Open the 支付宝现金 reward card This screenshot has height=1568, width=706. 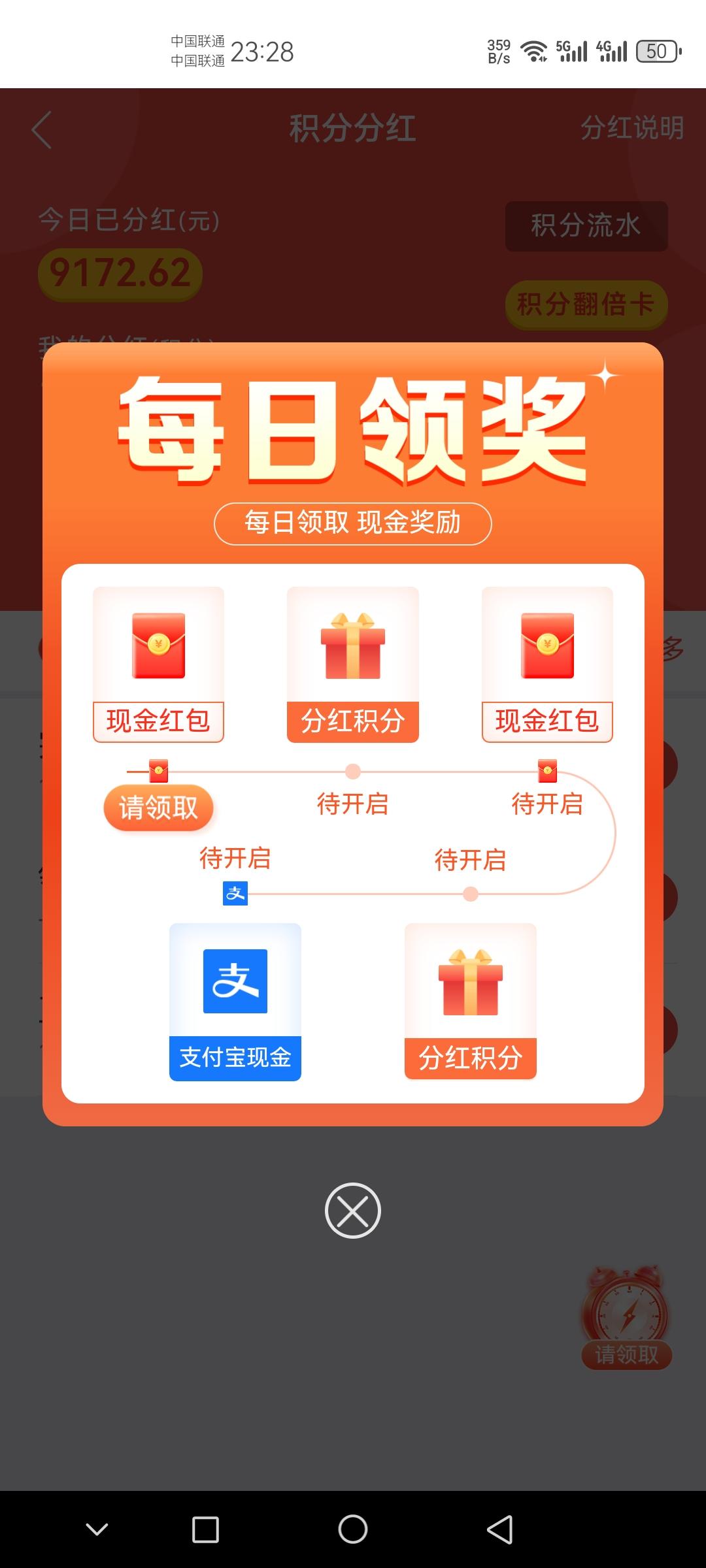pos(235,1001)
